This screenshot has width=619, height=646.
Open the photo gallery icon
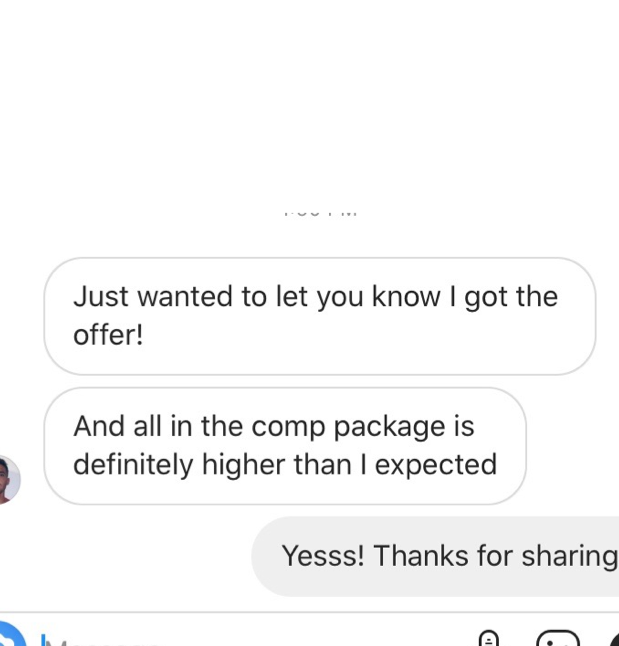click(x=558, y=640)
